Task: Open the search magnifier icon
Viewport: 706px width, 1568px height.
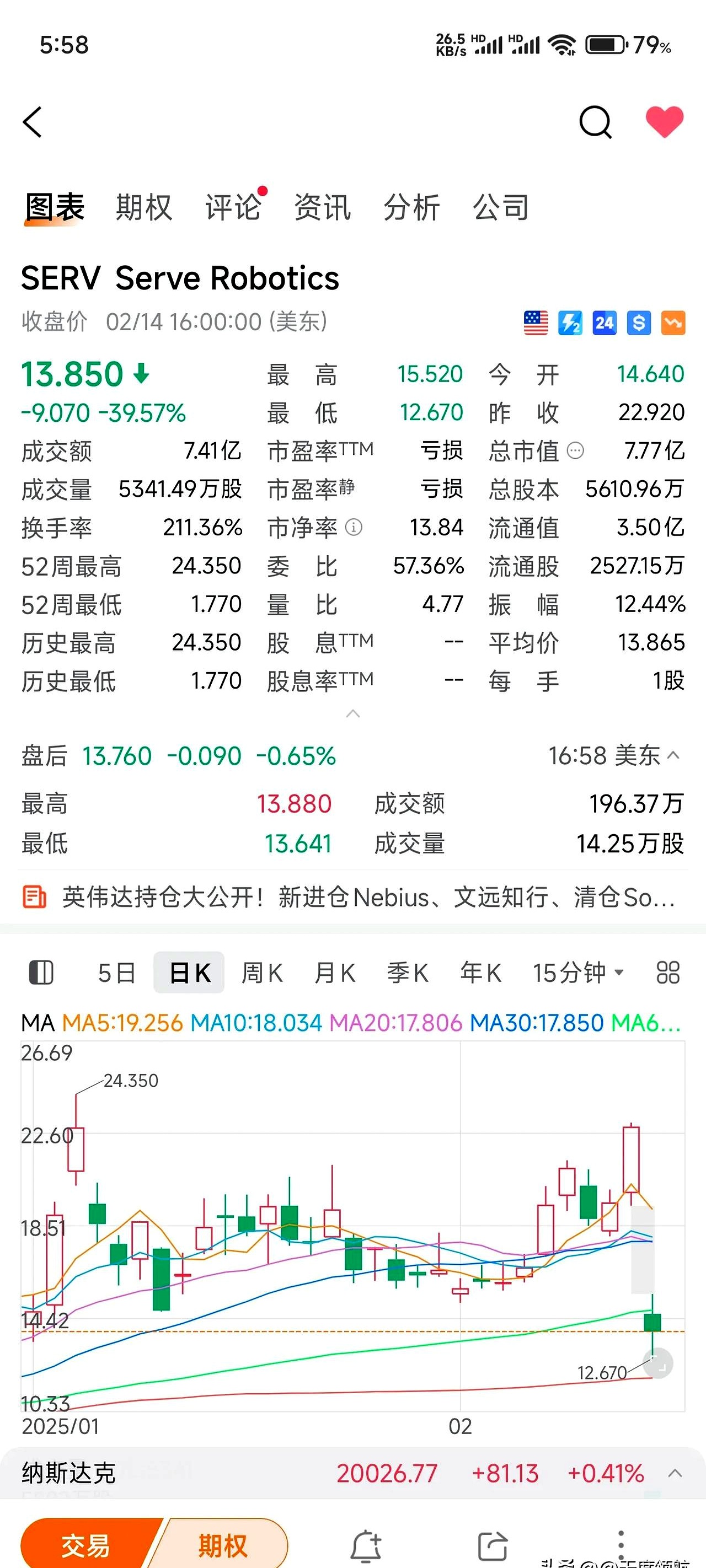Action: (x=596, y=122)
